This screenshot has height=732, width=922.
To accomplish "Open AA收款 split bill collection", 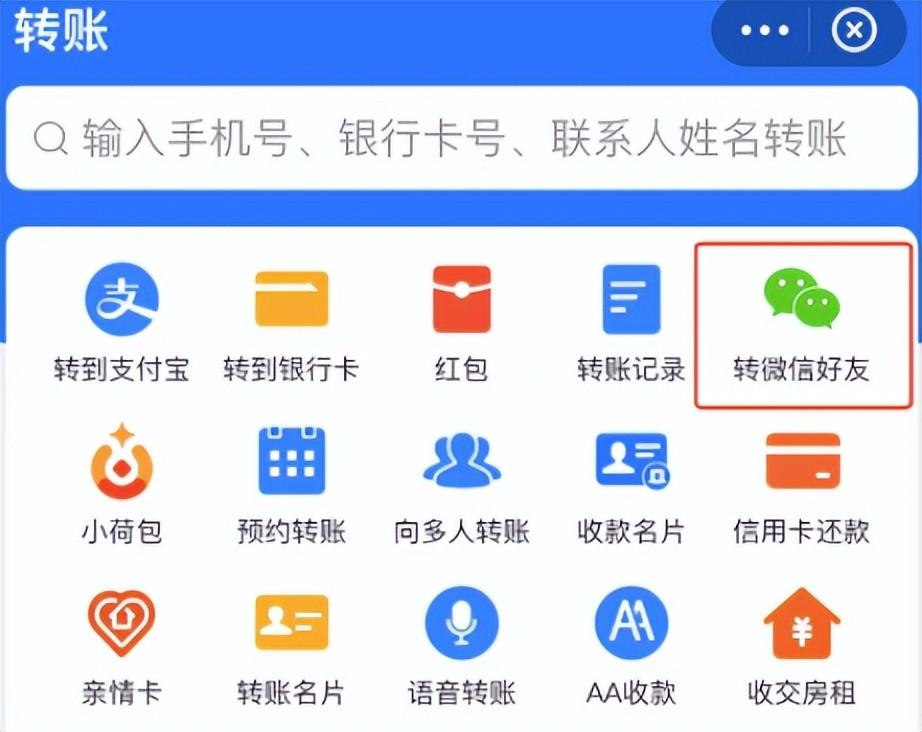I will tap(631, 647).
